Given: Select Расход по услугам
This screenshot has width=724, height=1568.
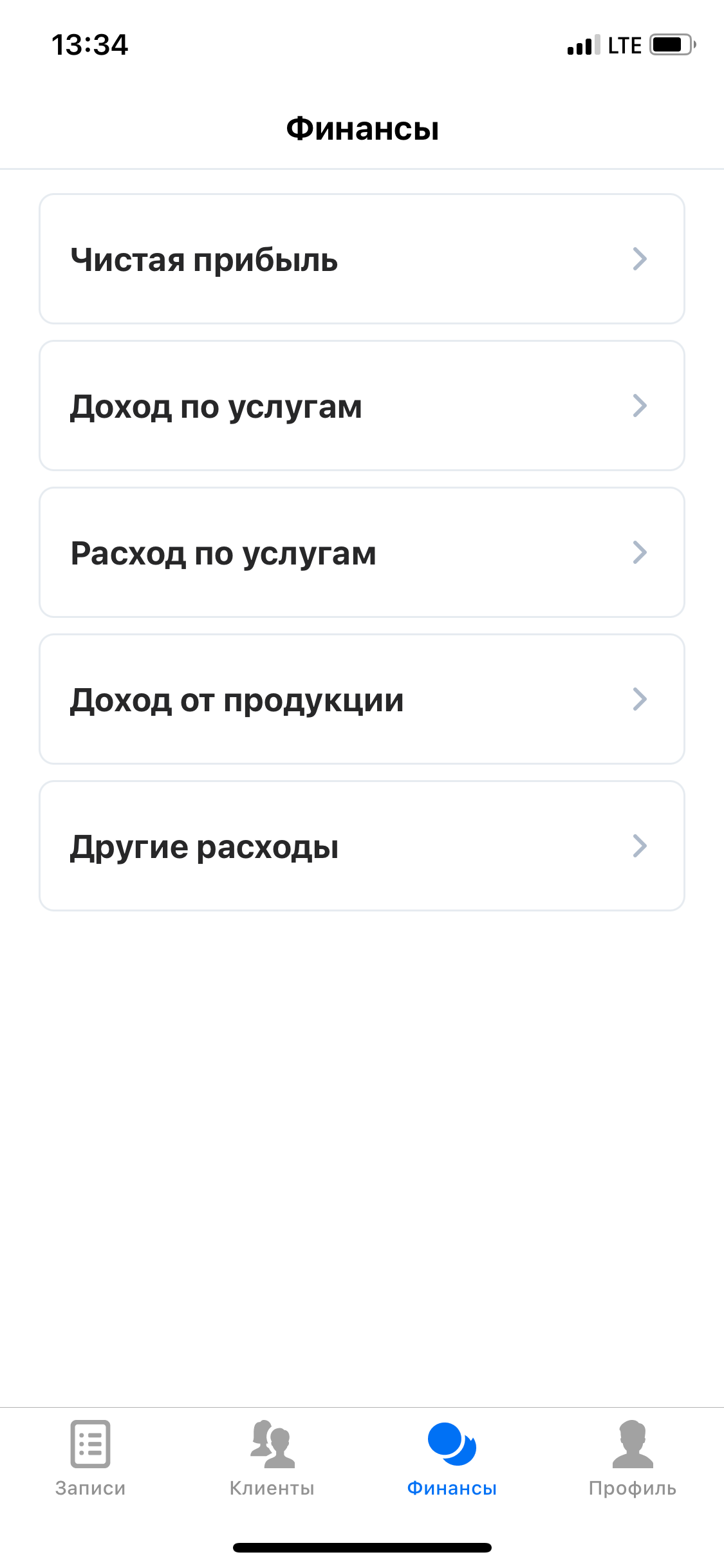Looking at the screenshot, I should 362,552.
